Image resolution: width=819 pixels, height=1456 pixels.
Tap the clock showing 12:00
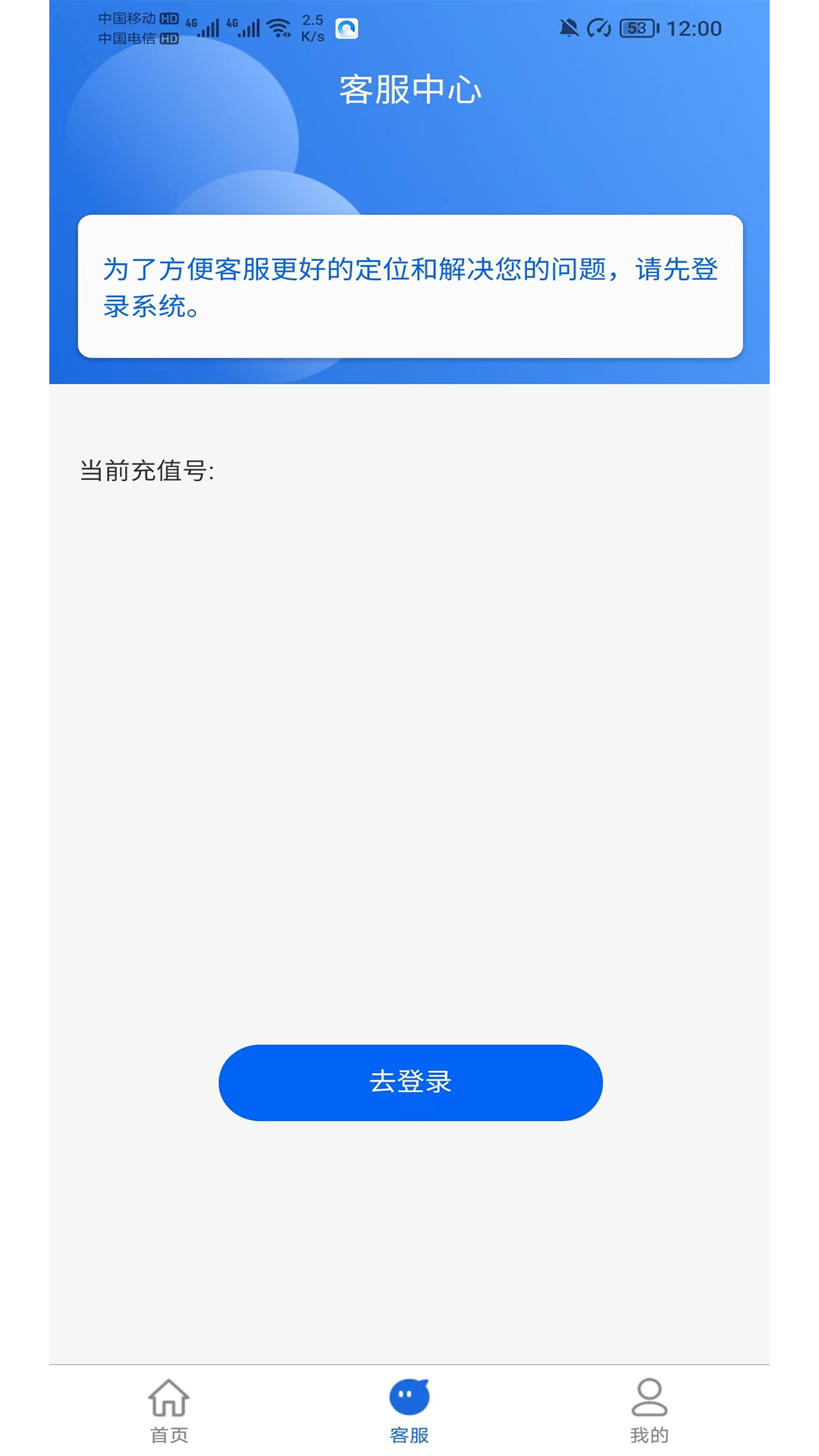click(698, 29)
